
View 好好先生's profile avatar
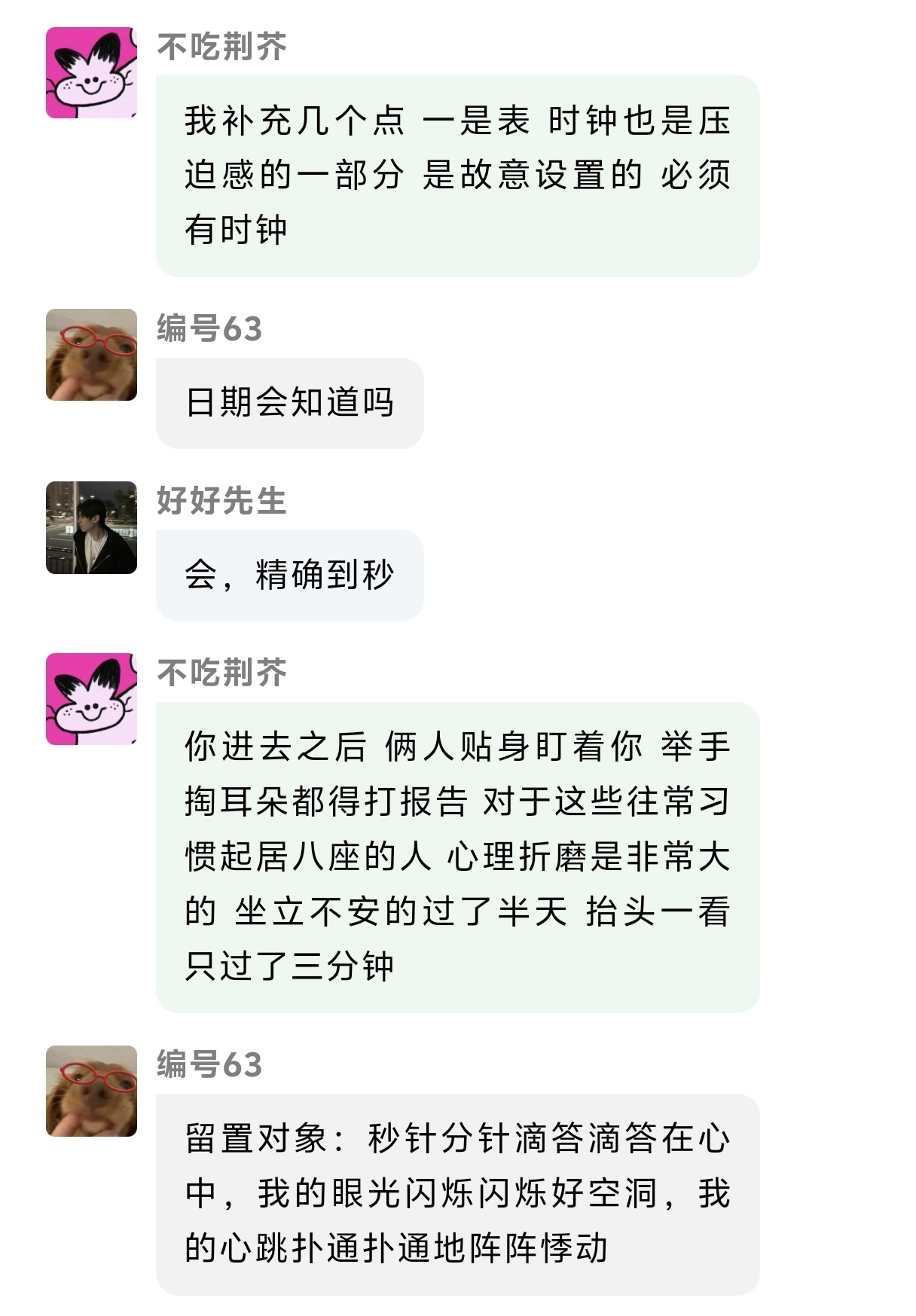(91, 527)
